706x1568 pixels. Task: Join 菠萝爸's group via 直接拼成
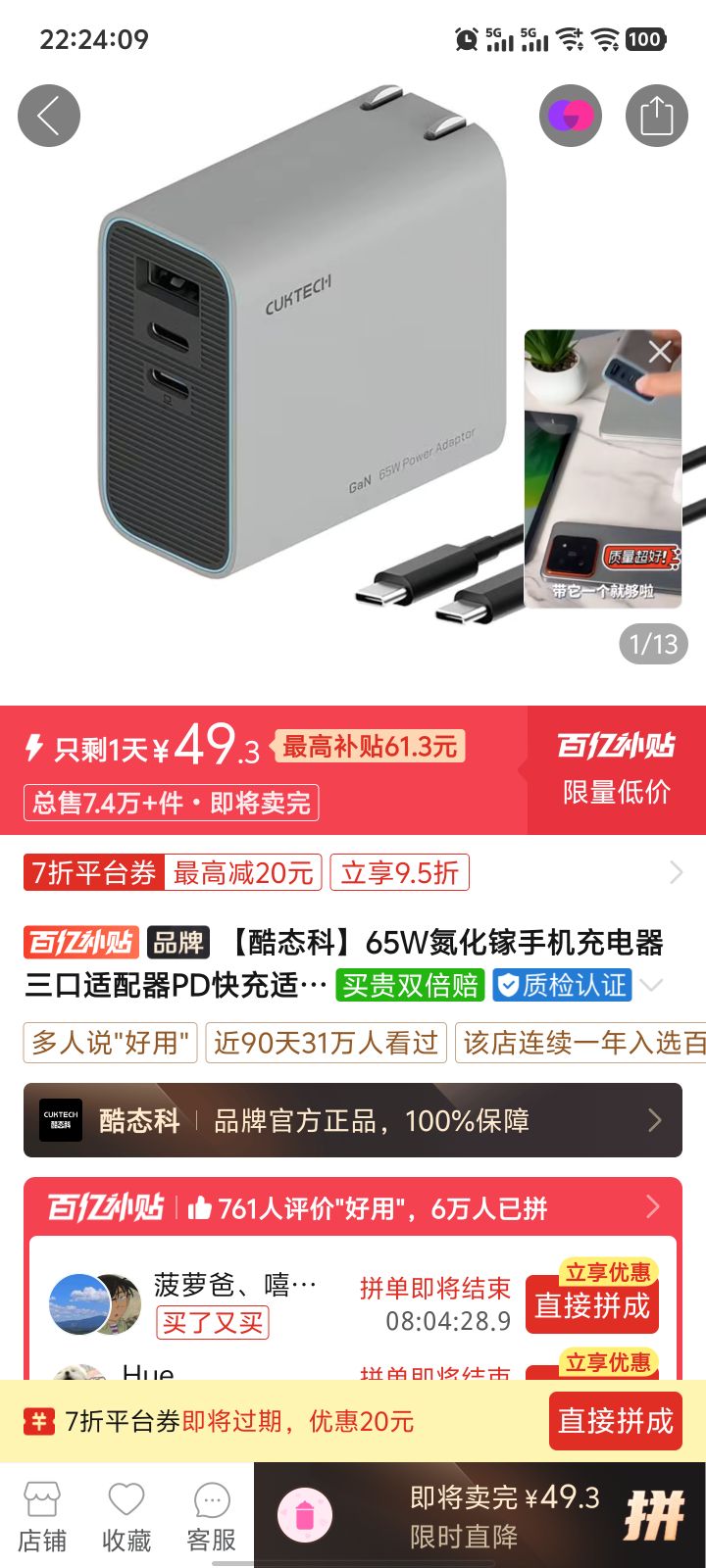(591, 1305)
